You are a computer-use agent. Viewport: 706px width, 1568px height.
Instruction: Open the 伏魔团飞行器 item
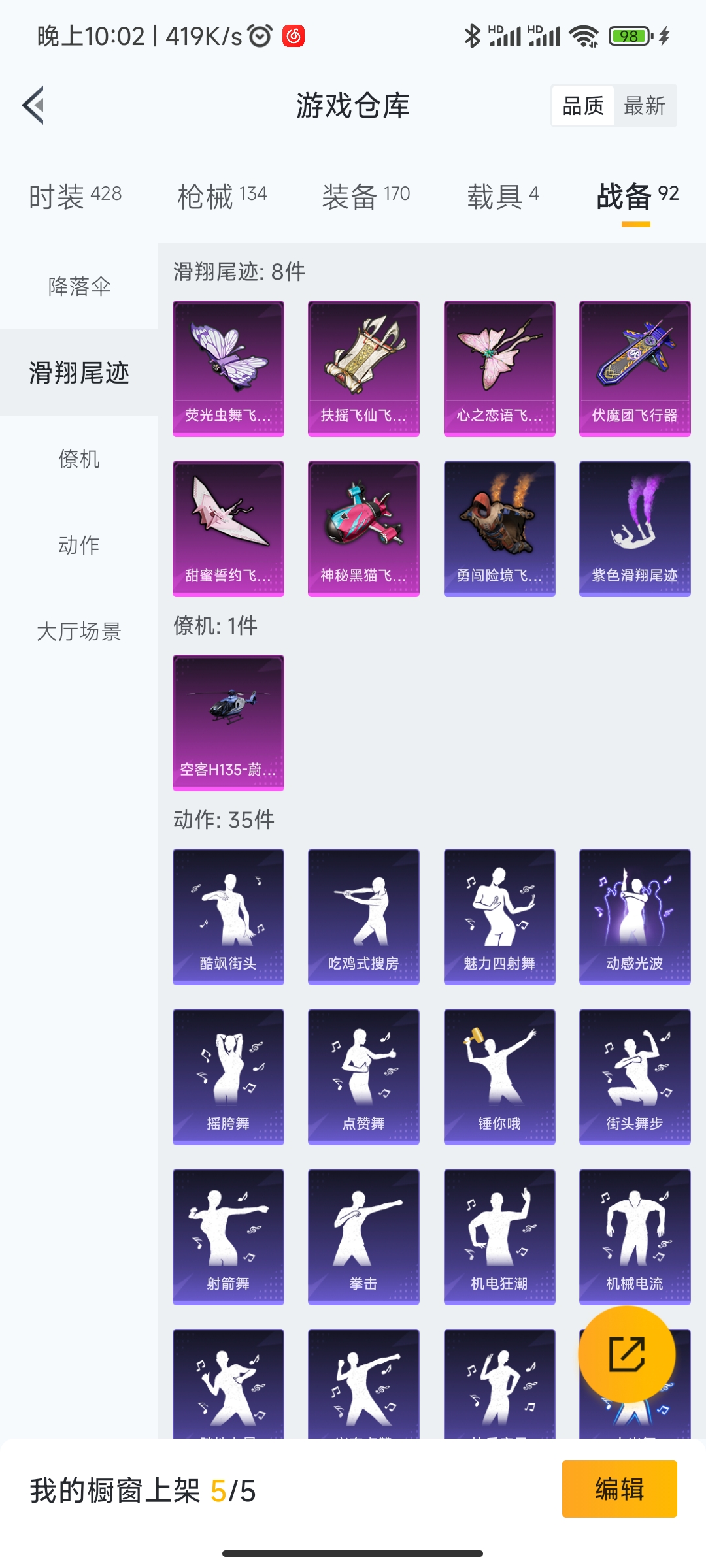(635, 368)
